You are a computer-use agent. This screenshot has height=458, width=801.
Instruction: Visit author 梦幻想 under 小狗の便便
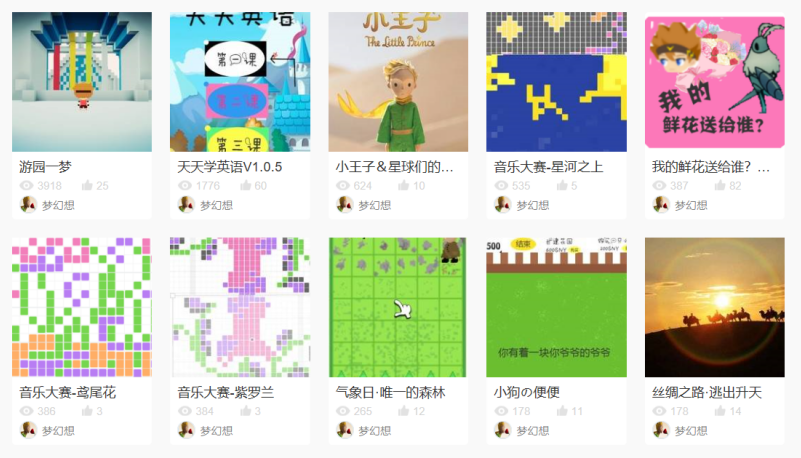[x=532, y=430]
